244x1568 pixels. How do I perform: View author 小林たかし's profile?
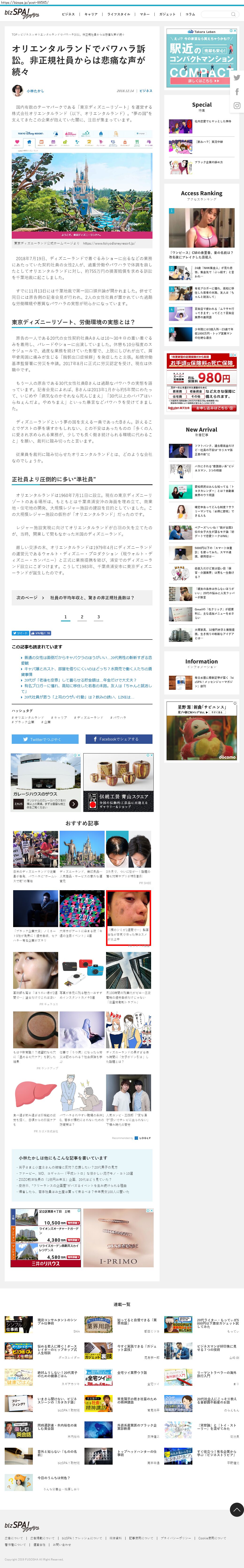click(35, 91)
